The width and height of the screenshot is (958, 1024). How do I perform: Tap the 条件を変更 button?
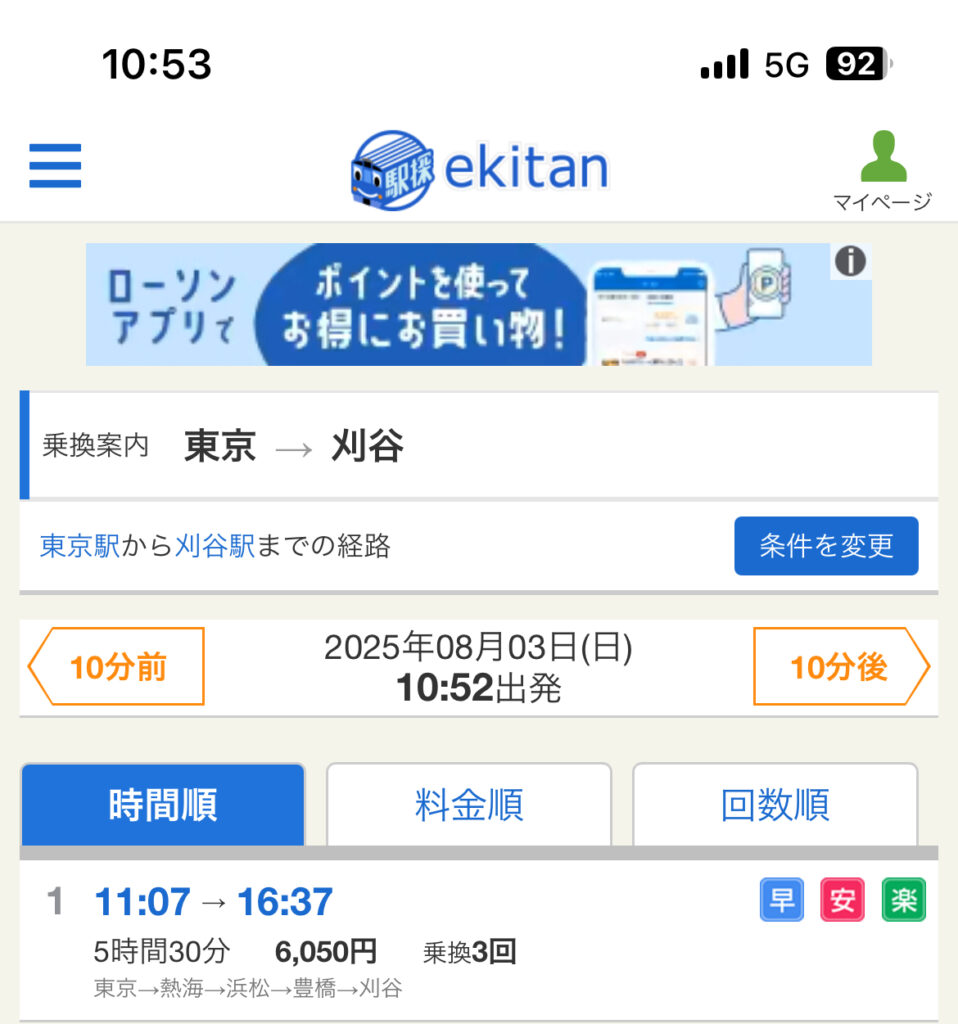pos(826,546)
